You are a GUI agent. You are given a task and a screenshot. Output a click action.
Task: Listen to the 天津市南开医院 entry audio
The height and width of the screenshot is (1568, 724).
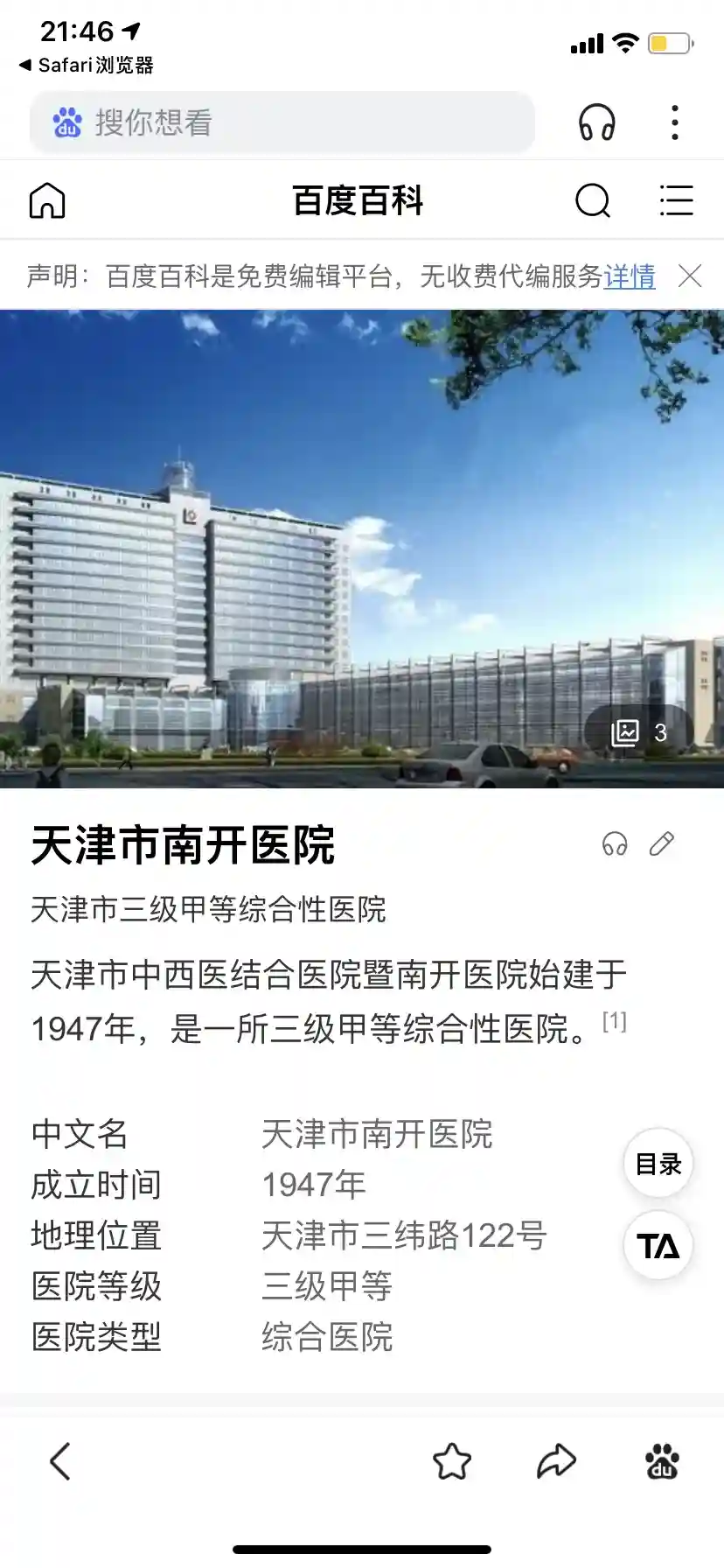click(x=615, y=843)
